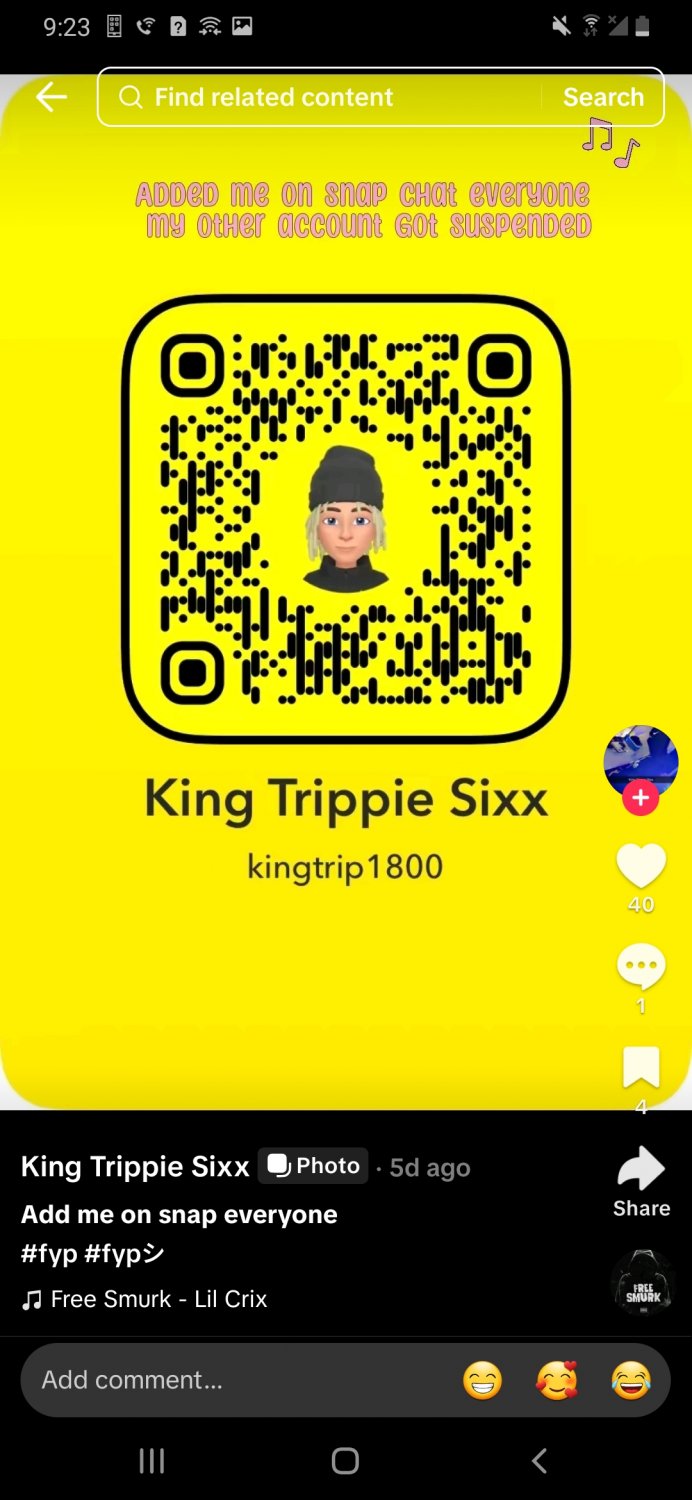
Task: Share this post
Action: (641, 1180)
